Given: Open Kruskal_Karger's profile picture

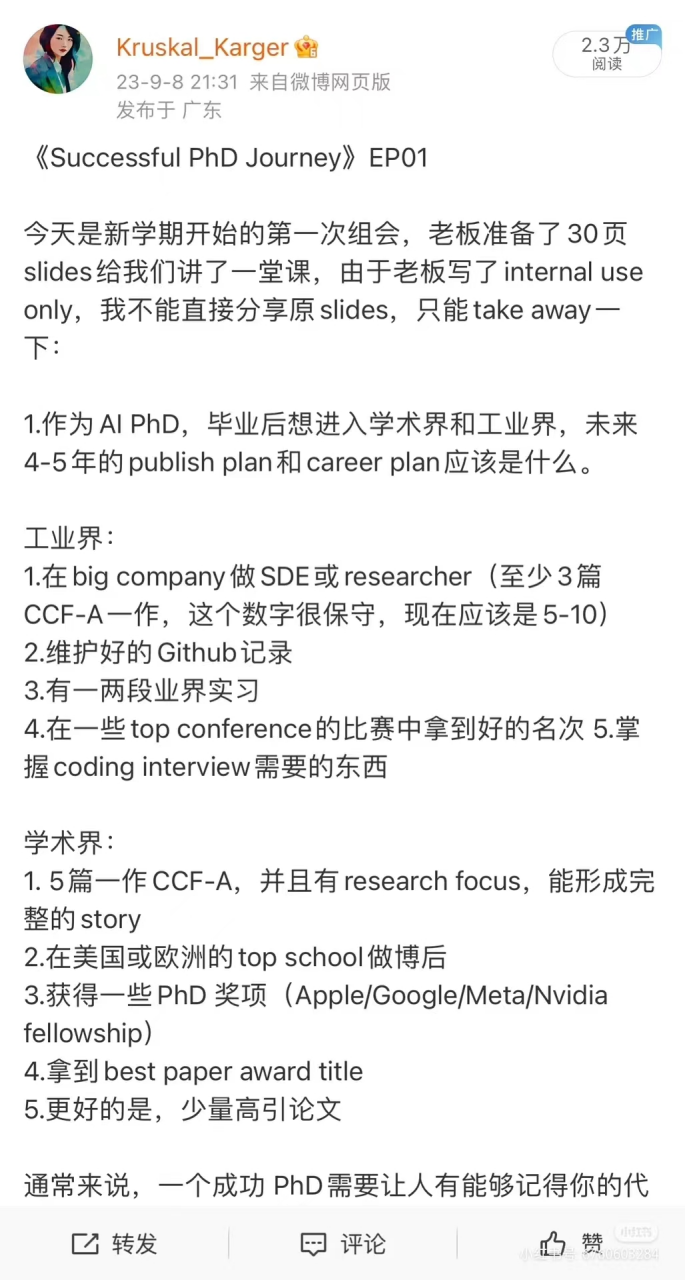Looking at the screenshot, I should point(58,60).
